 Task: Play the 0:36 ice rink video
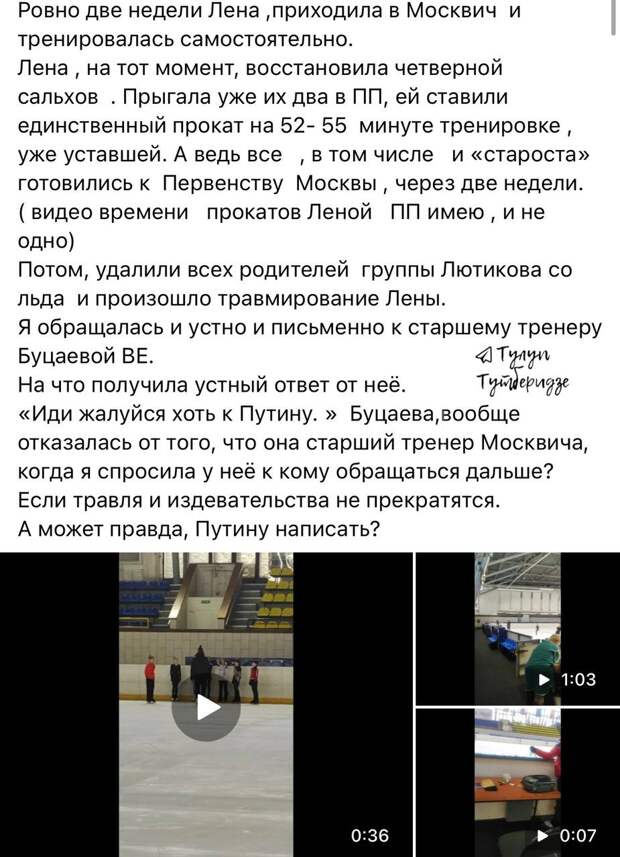[x=206, y=708]
